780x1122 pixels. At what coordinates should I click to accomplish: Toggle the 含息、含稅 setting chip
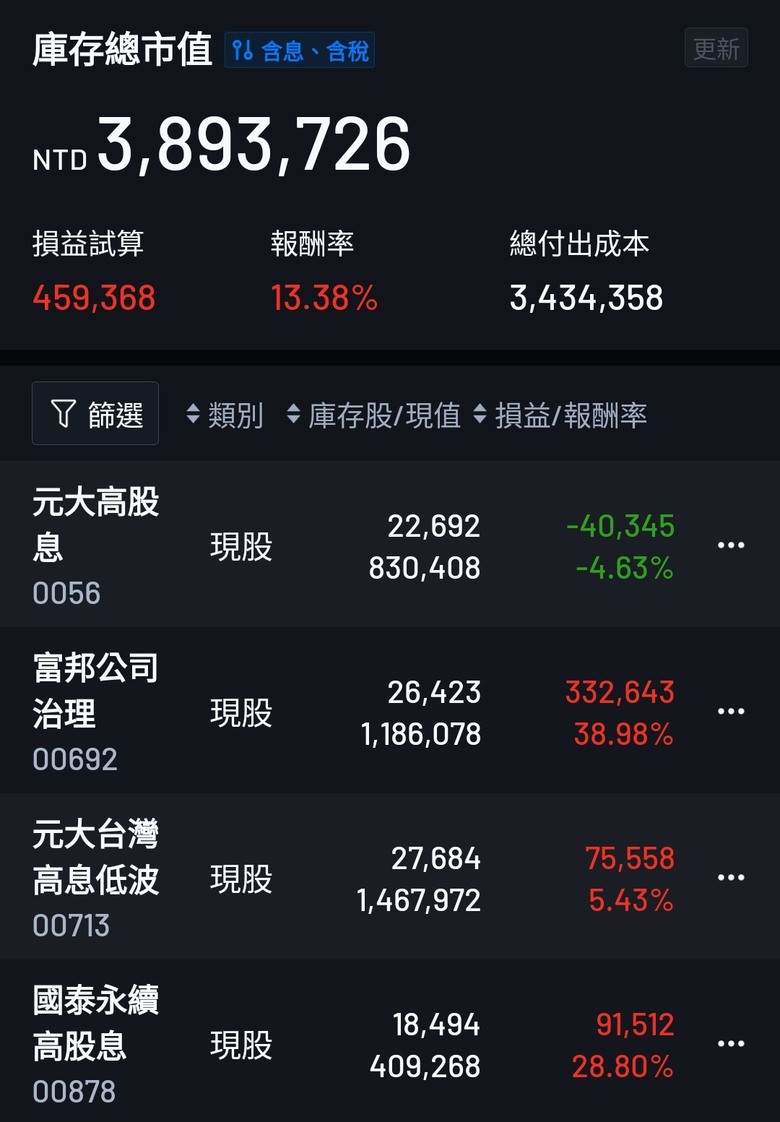300,50
